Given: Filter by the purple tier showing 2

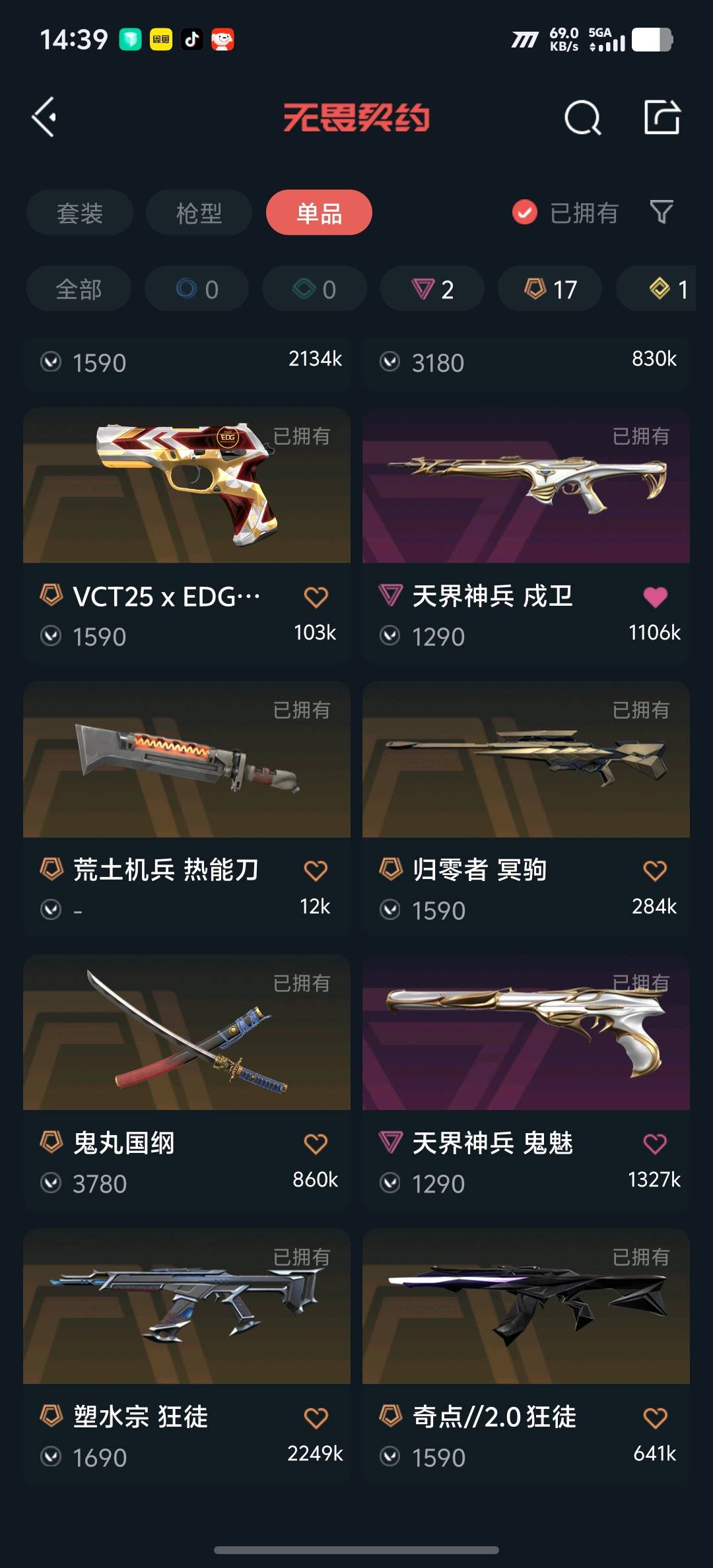Looking at the screenshot, I should point(432,289).
